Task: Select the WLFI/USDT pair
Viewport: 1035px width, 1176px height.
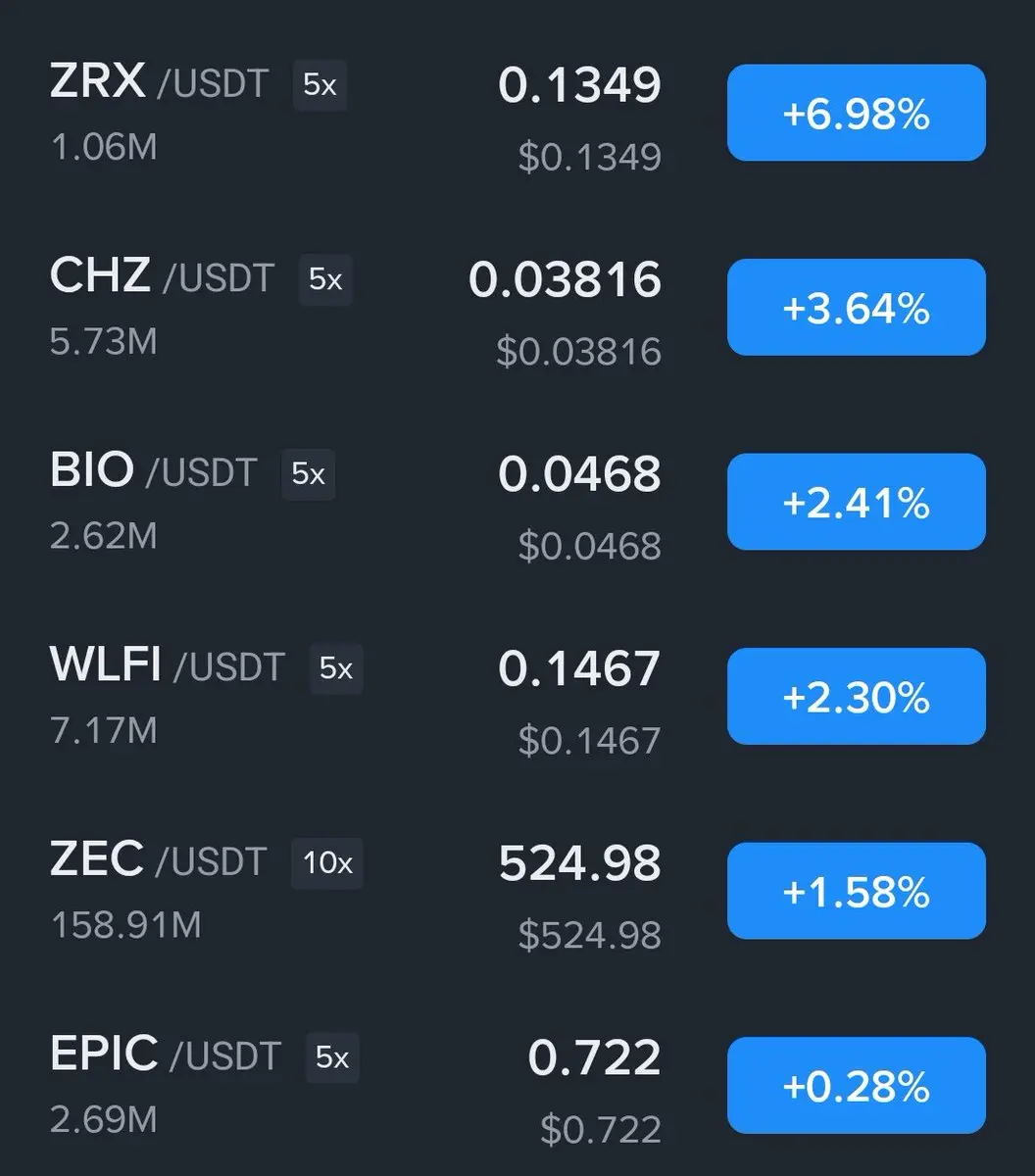Action: coord(167,666)
